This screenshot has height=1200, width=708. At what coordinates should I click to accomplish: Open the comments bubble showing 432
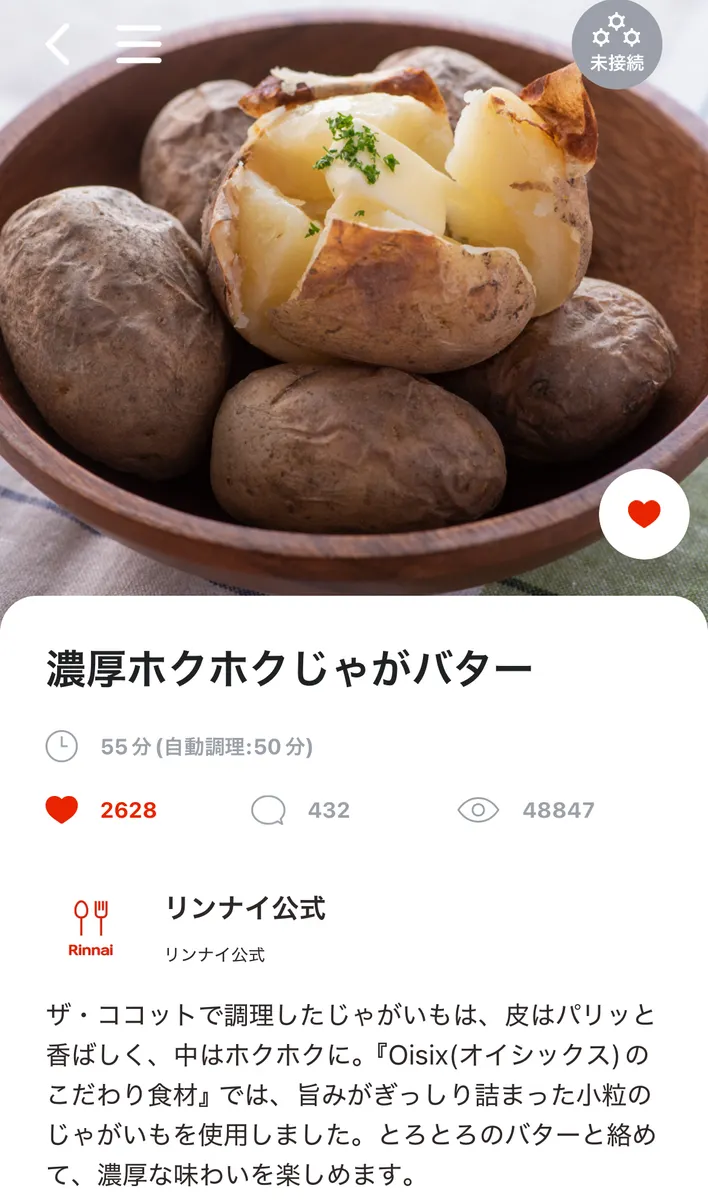click(268, 810)
